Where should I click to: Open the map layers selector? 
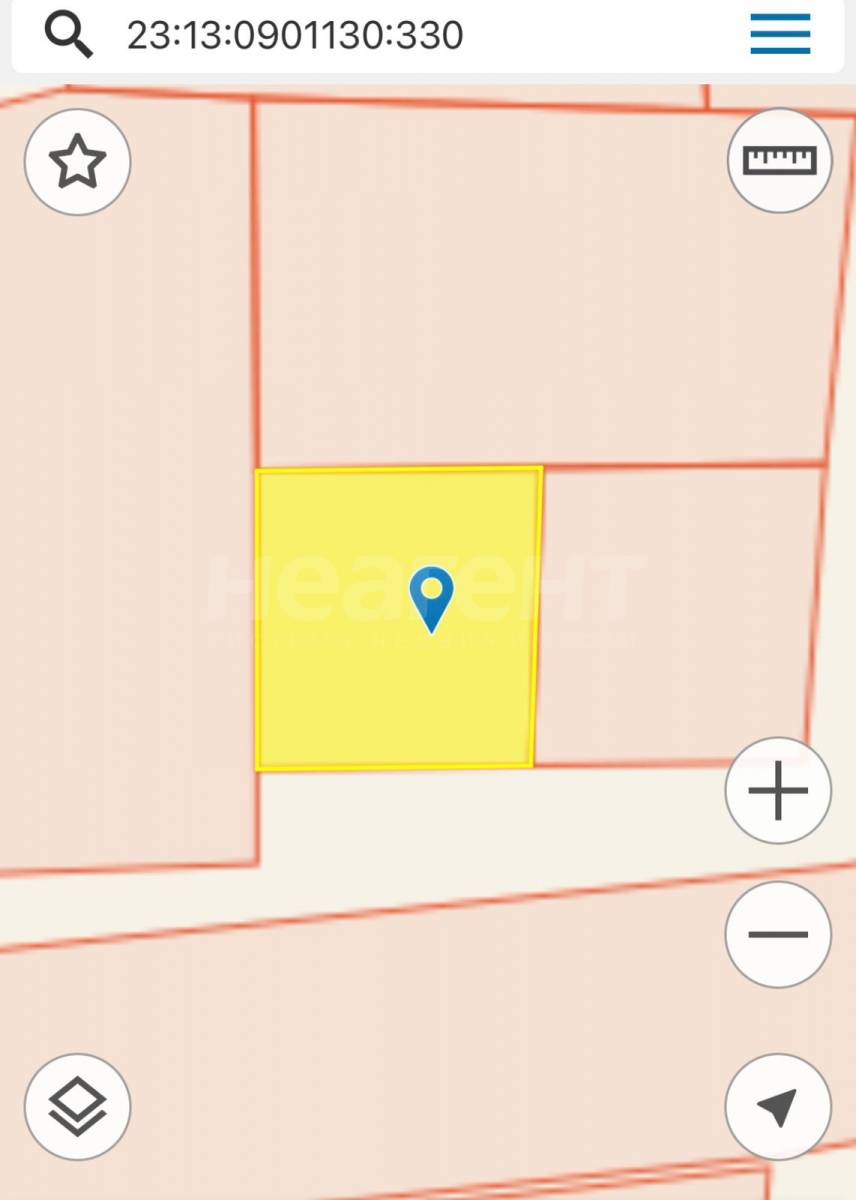pos(78,1107)
